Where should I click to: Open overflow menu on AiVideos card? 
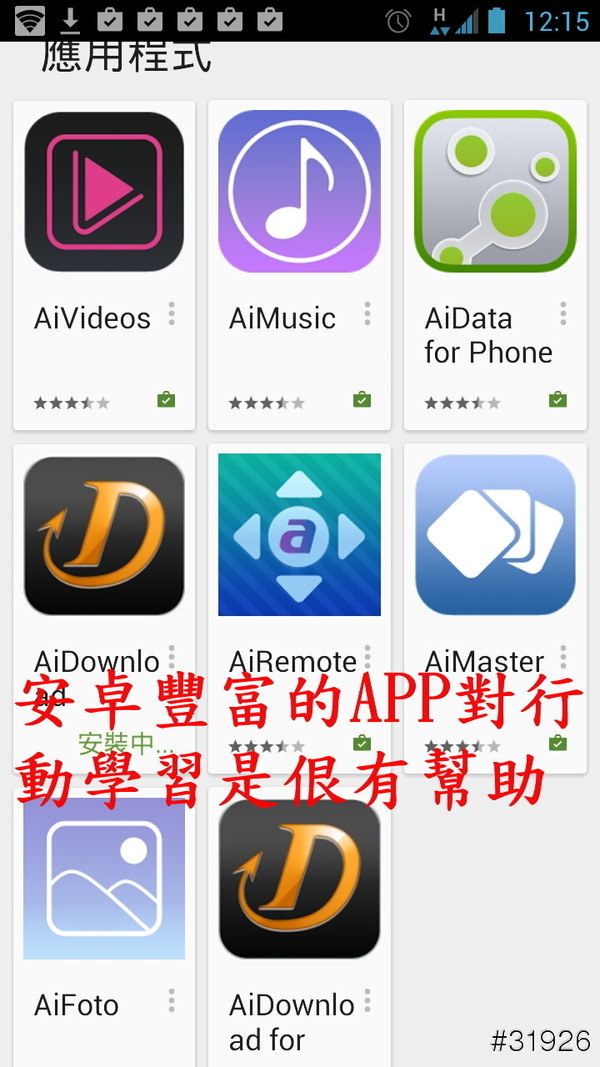point(172,314)
